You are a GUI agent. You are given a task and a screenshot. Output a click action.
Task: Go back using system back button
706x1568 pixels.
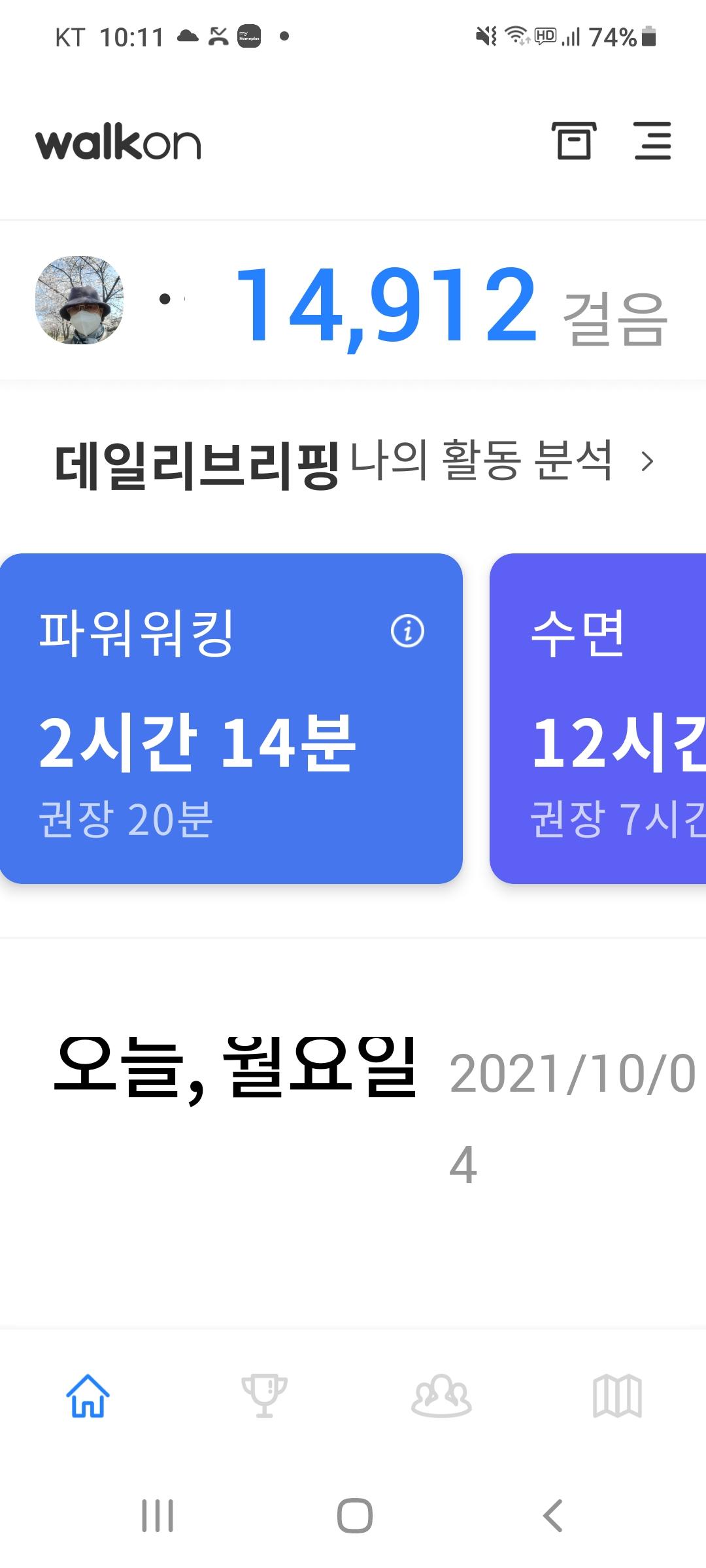point(553,1515)
